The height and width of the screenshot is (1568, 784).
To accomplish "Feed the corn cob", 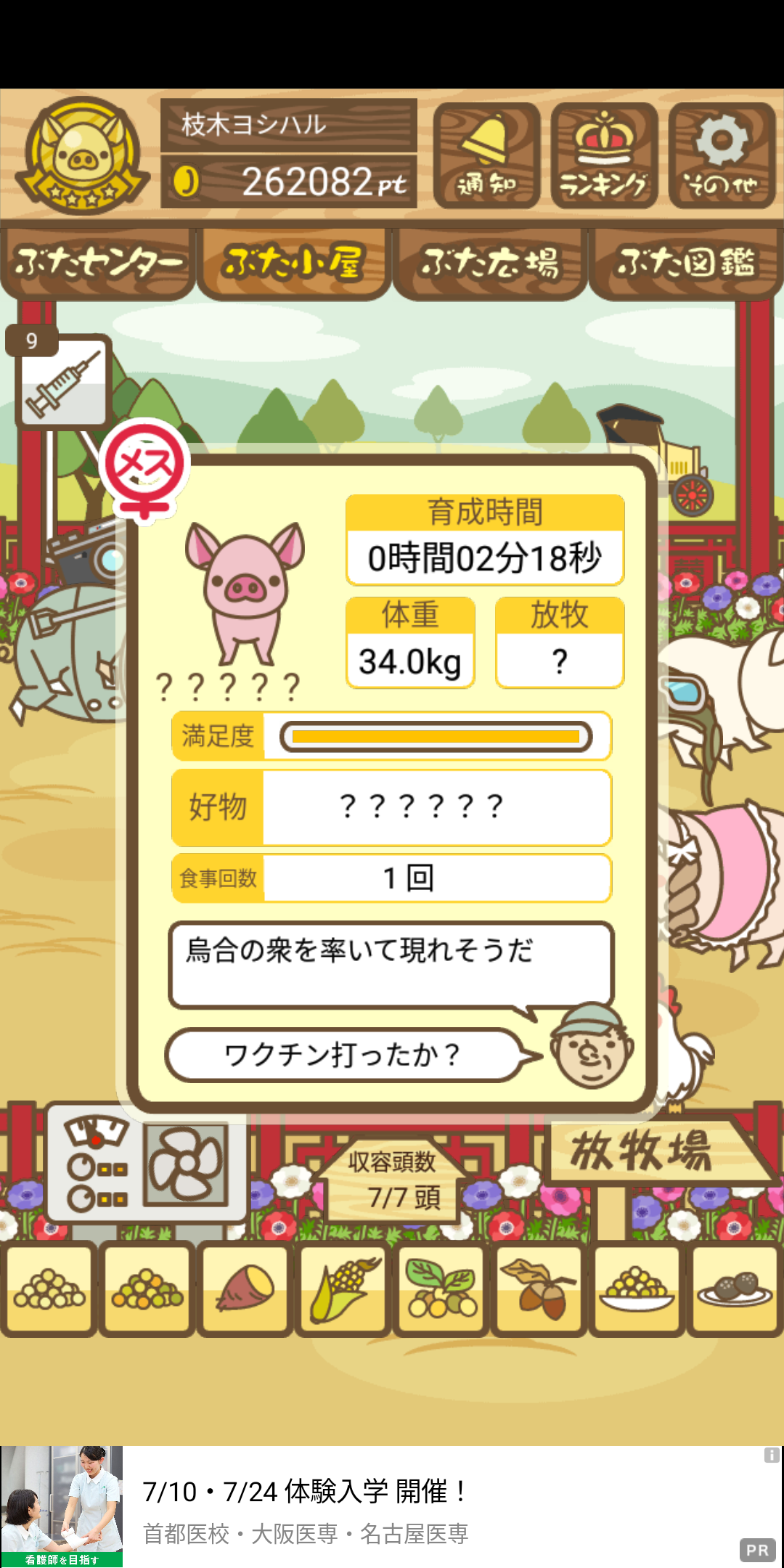I will pos(343,1290).
